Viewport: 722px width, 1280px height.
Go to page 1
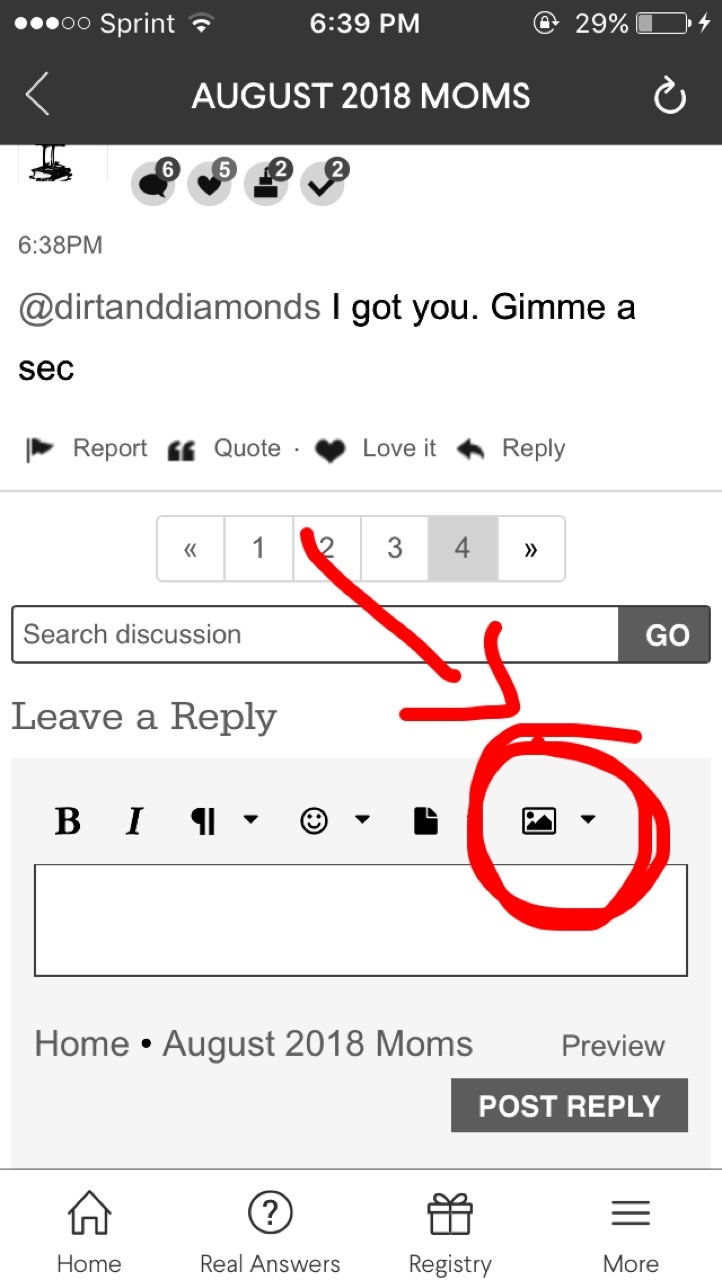pos(258,548)
